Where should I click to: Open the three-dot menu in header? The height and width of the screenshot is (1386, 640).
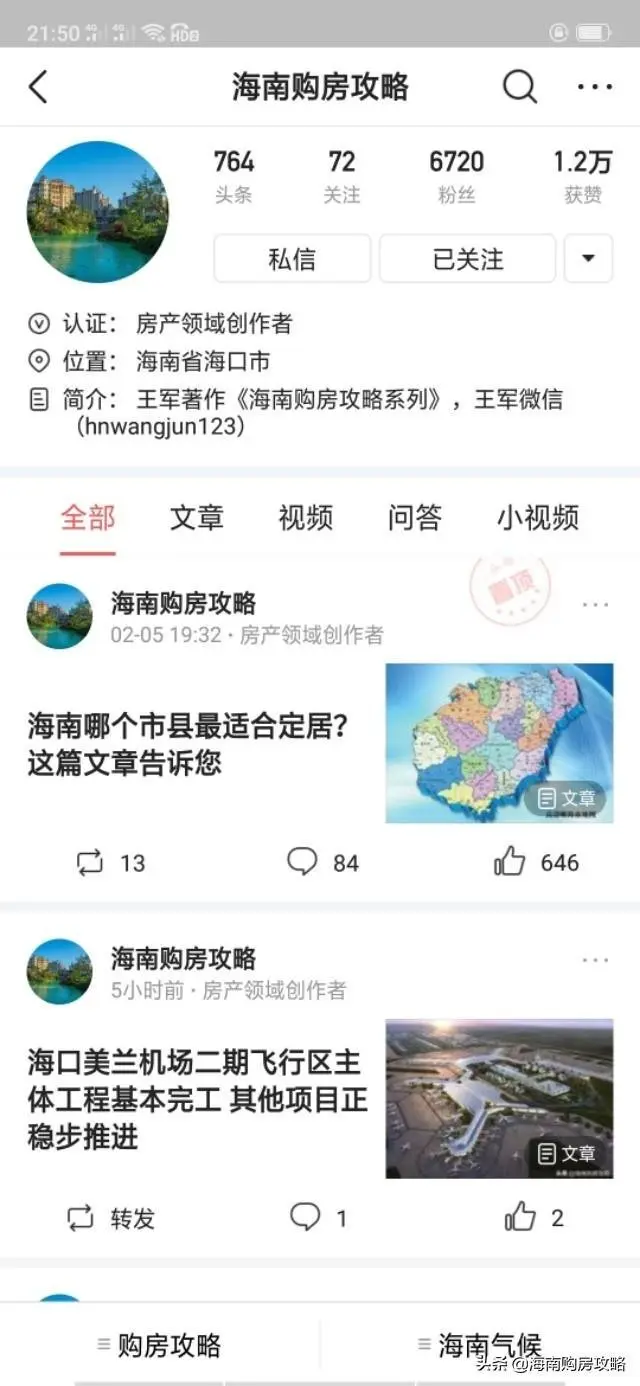pyautogui.click(x=595, y=87)
